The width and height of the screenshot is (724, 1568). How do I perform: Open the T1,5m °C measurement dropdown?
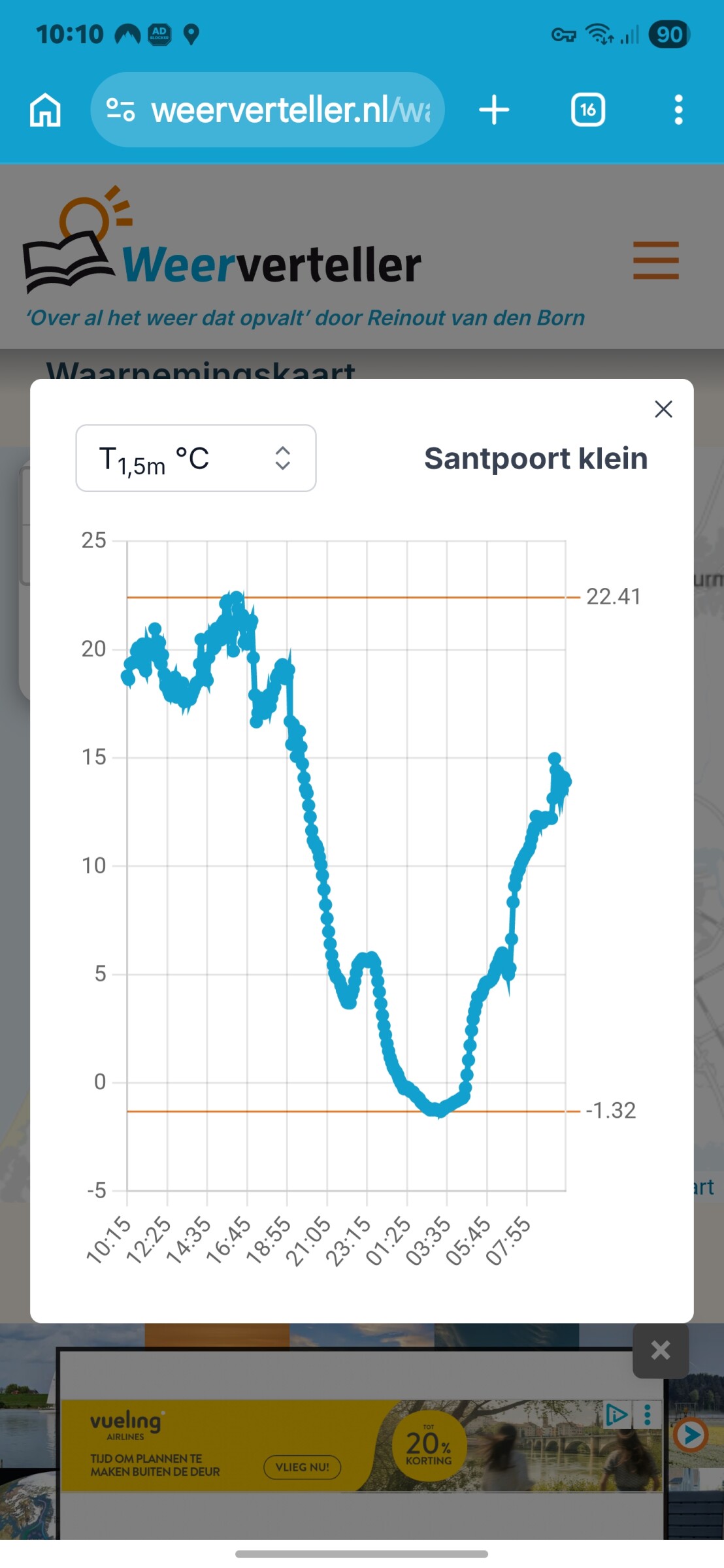(196, 458)
